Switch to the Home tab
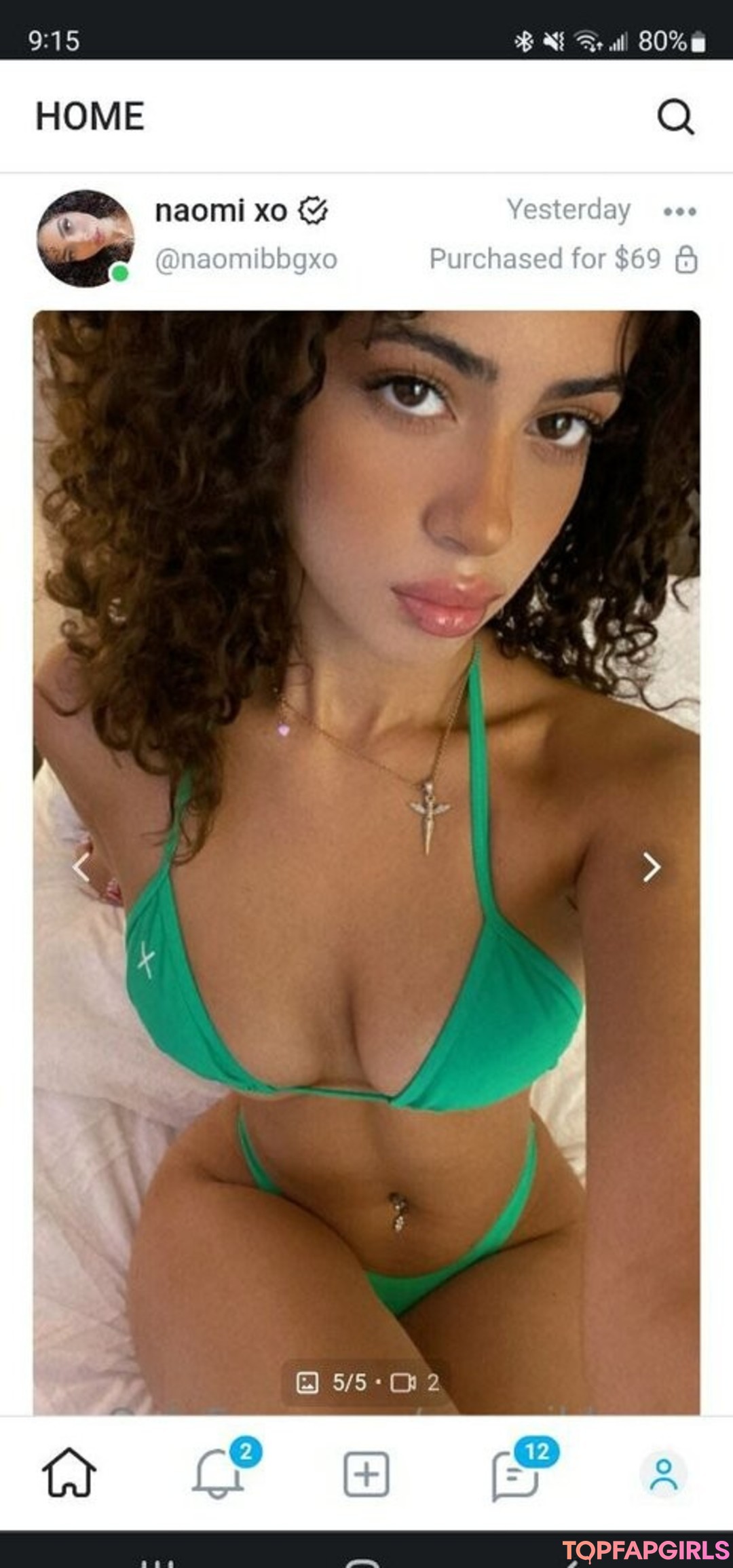733x1568 pixels. click(x=69, y=1473)
